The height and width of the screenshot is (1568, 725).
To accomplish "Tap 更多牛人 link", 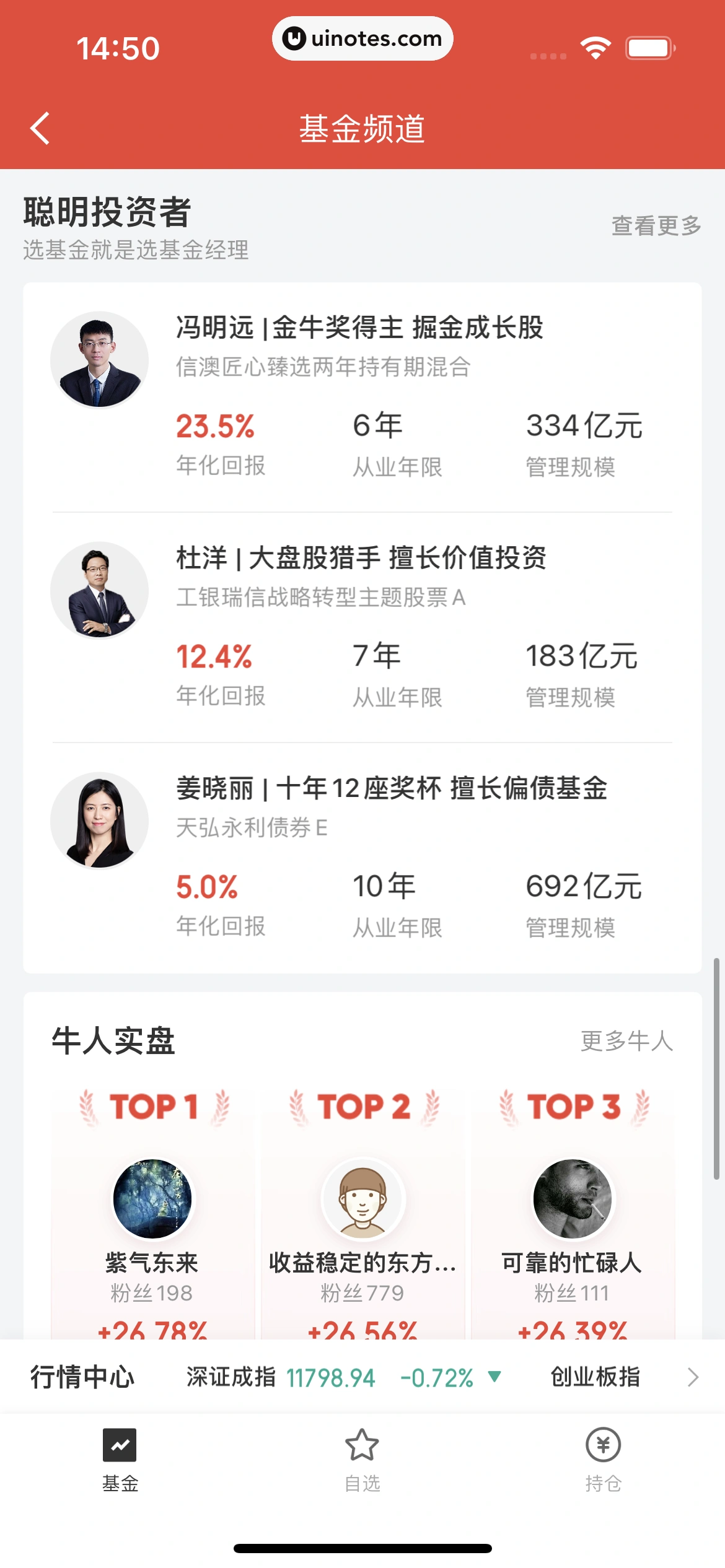I will pos(626,1041).
